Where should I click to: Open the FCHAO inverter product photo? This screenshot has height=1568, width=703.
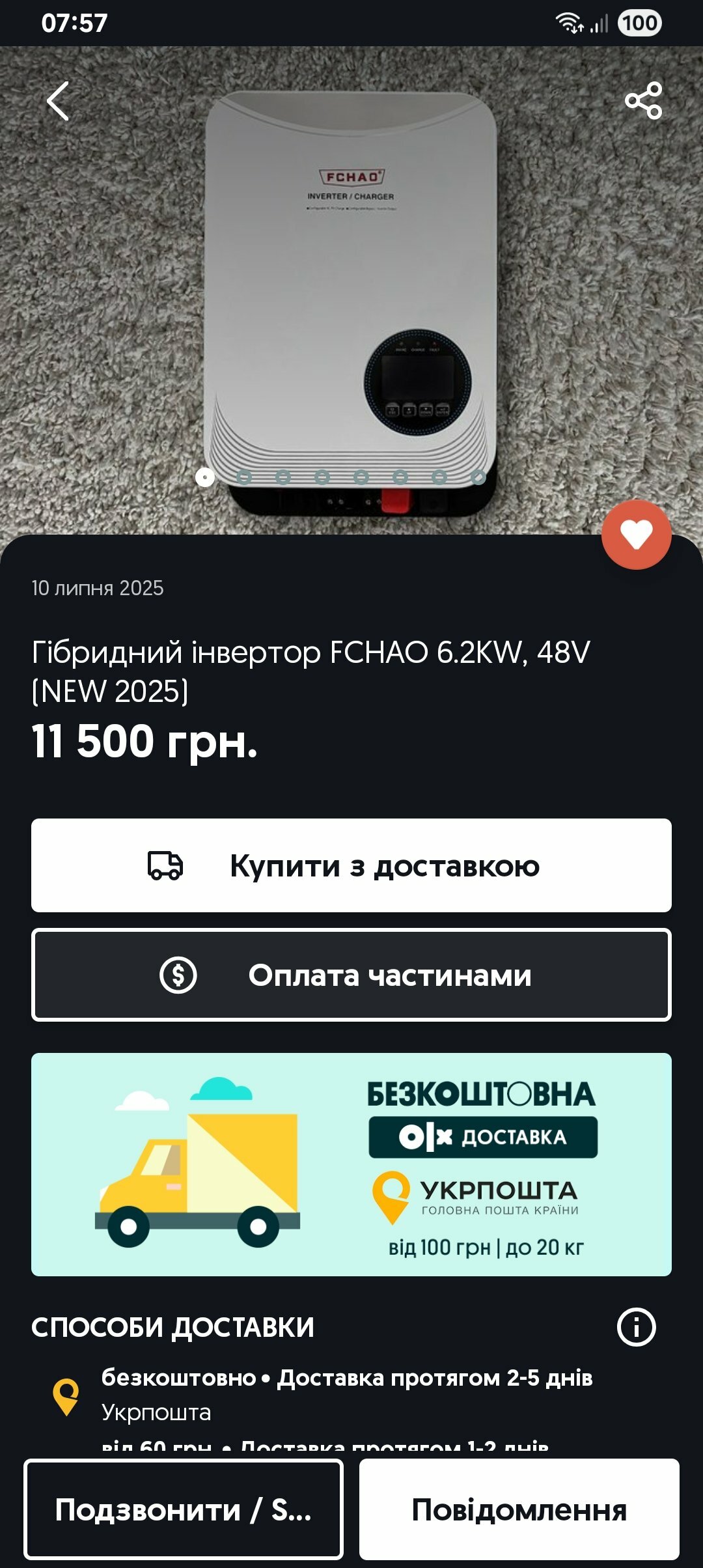(351, 293)
